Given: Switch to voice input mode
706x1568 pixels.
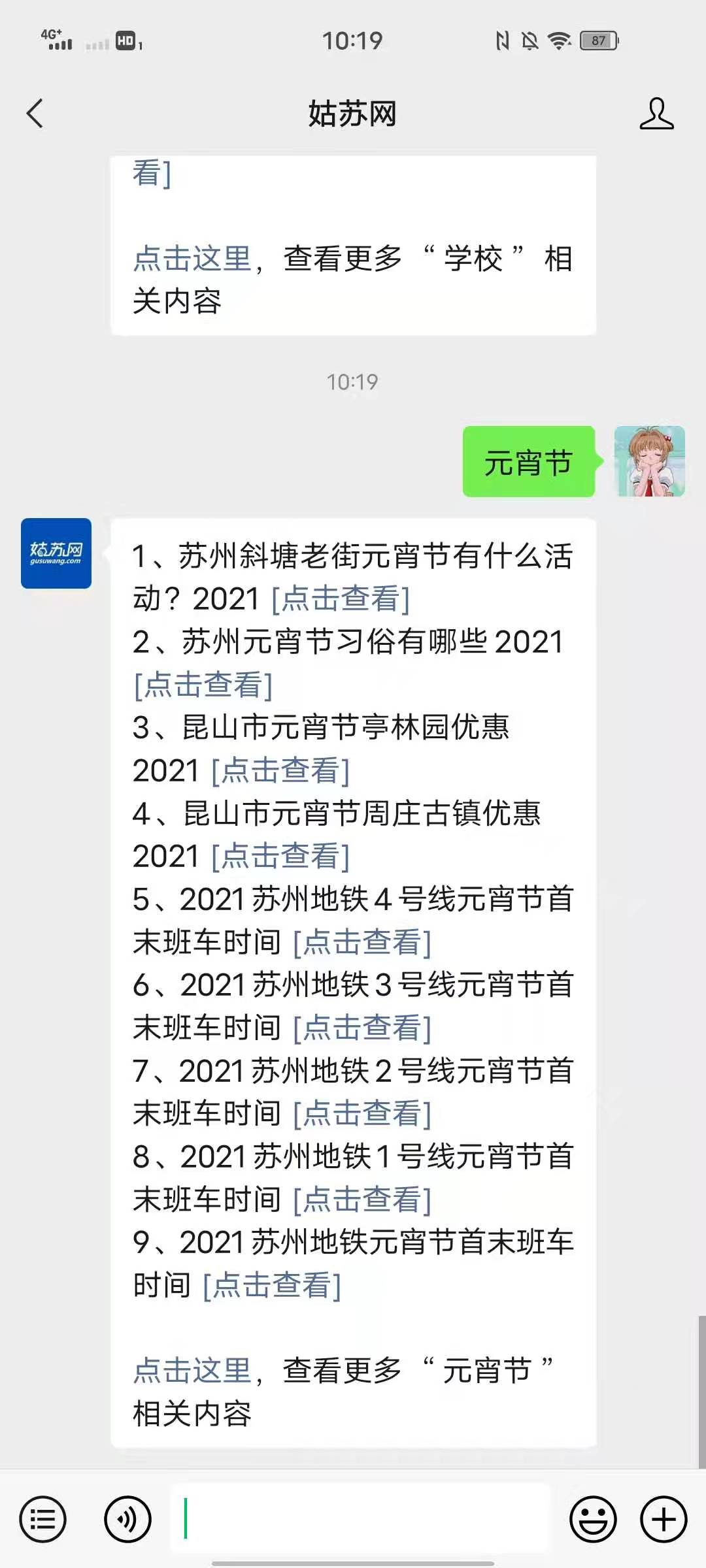Looking at the screenshot, I should point(127,1519).
